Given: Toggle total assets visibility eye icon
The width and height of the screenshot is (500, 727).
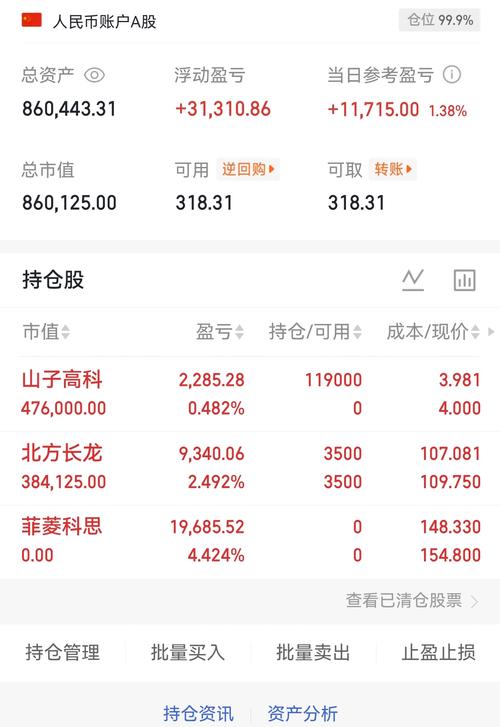Looking at the screenshot, I should coord(95,75).
